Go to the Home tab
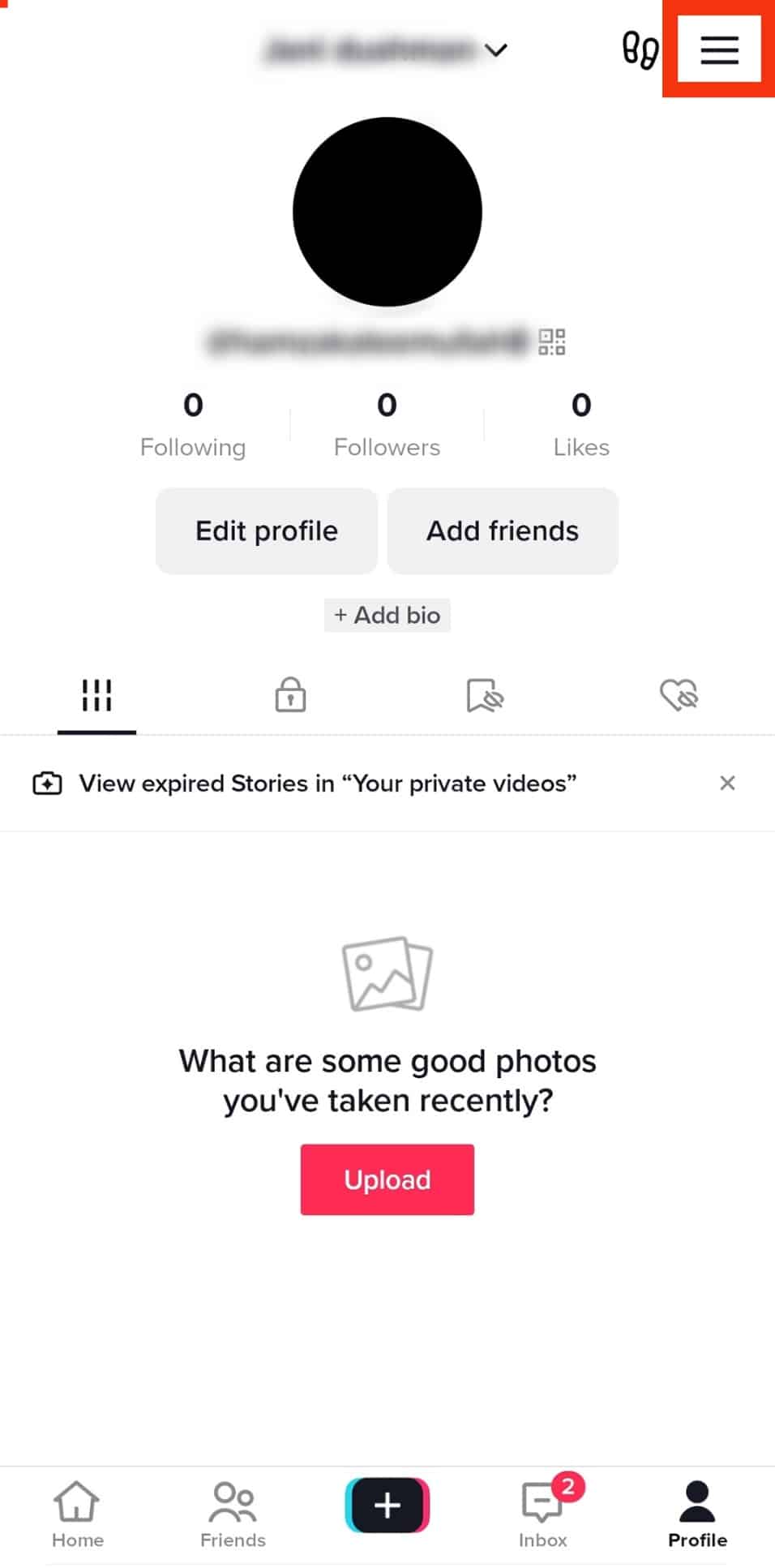Image resolution: width=775 pixels, height=1568 pixels. coord(77,1514)
